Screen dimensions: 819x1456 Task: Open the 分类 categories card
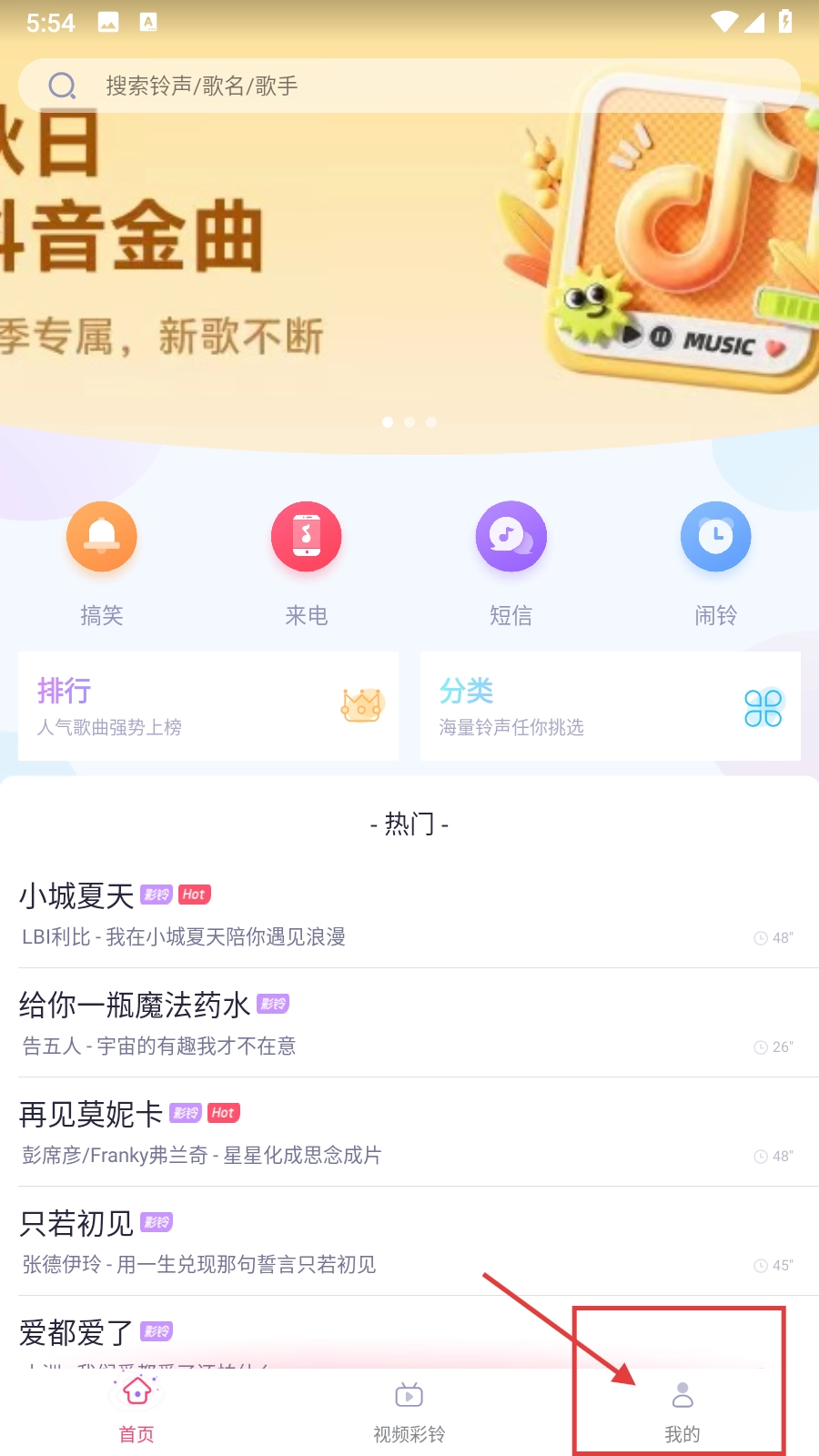[x=611, y=706]
